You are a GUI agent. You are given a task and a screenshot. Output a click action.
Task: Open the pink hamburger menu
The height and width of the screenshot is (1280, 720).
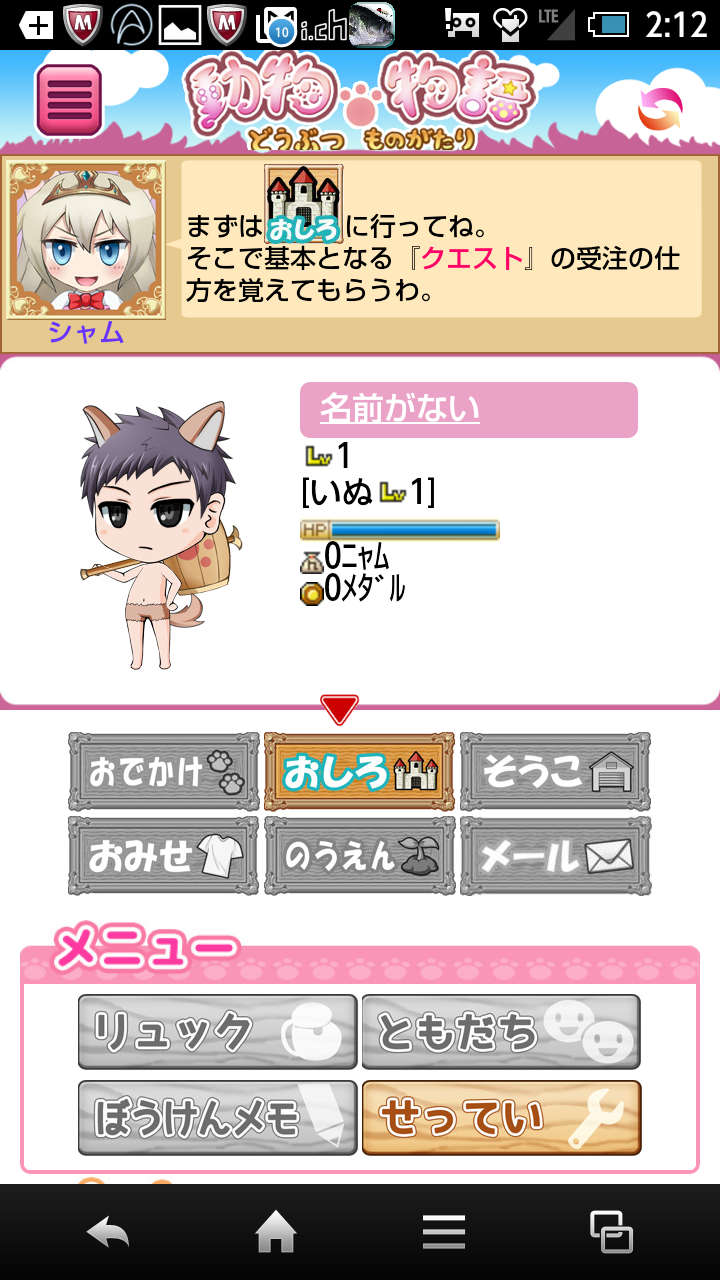(69, 100)
